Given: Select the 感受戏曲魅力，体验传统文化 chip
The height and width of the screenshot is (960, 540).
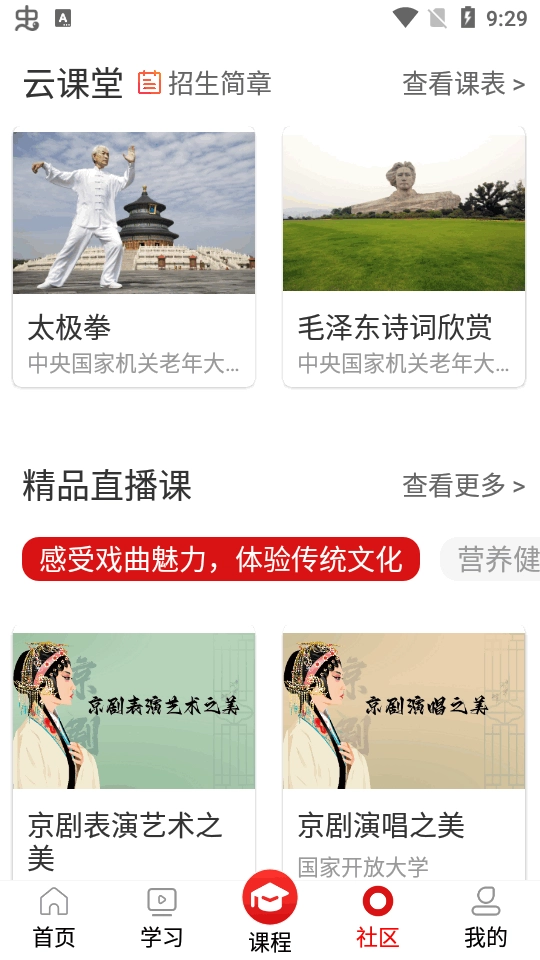Looking at the screenshot, I should coord(221,559).
